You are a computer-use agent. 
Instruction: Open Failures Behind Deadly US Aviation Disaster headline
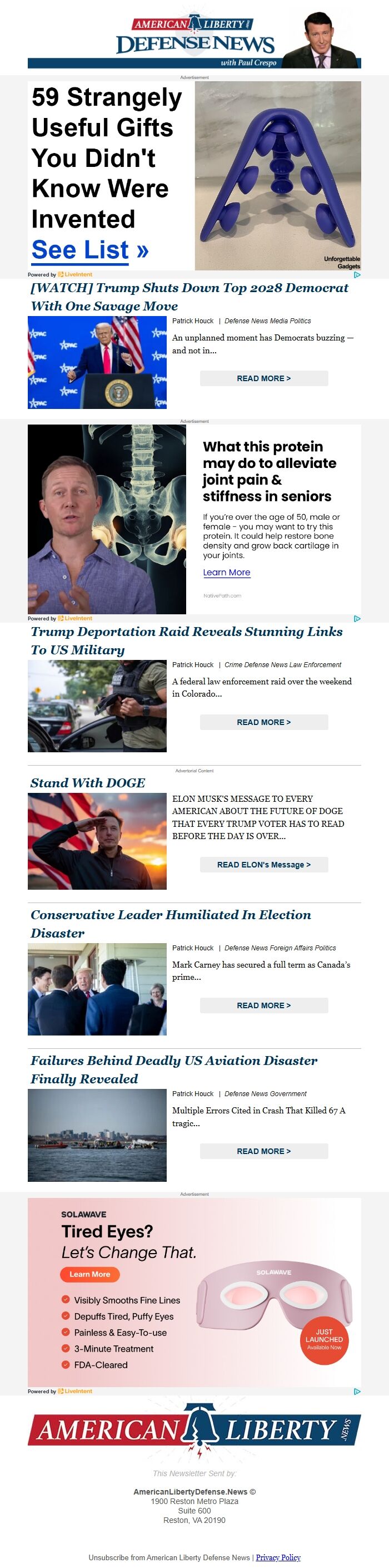pos(174,1069)
